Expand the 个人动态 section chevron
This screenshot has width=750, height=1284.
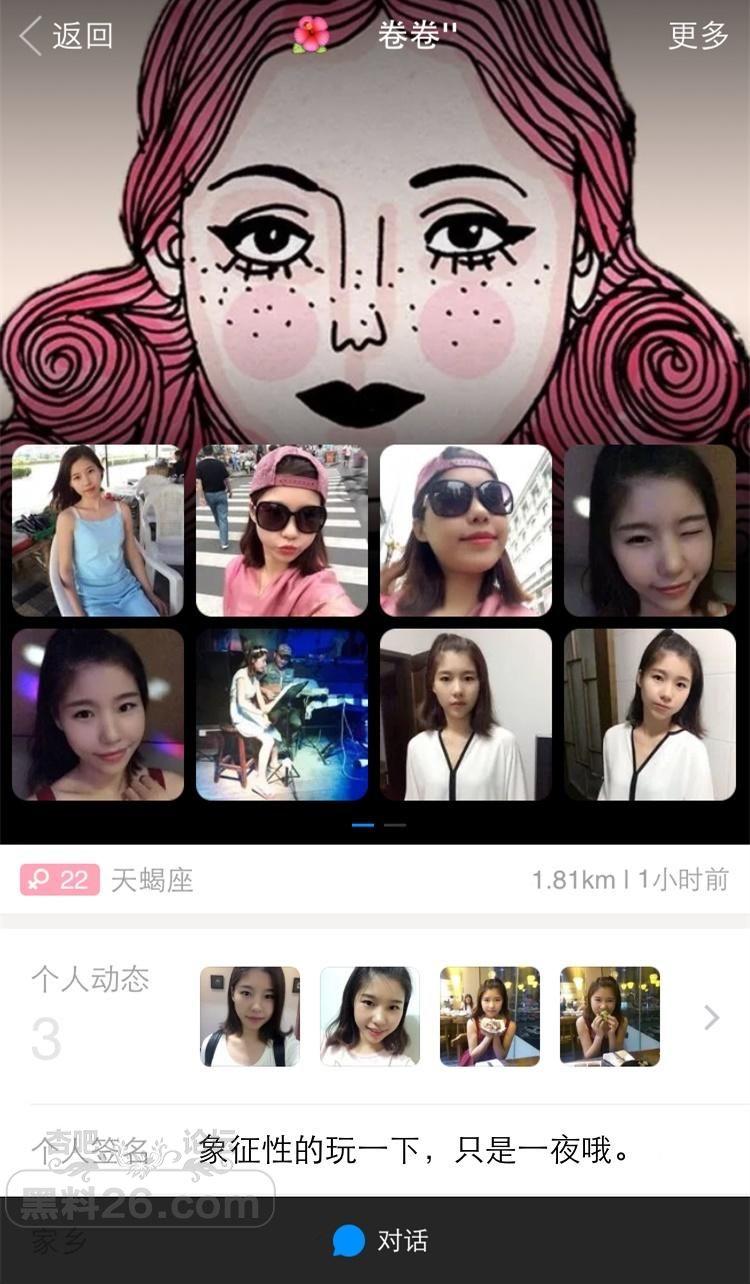tap(711, 1017)
